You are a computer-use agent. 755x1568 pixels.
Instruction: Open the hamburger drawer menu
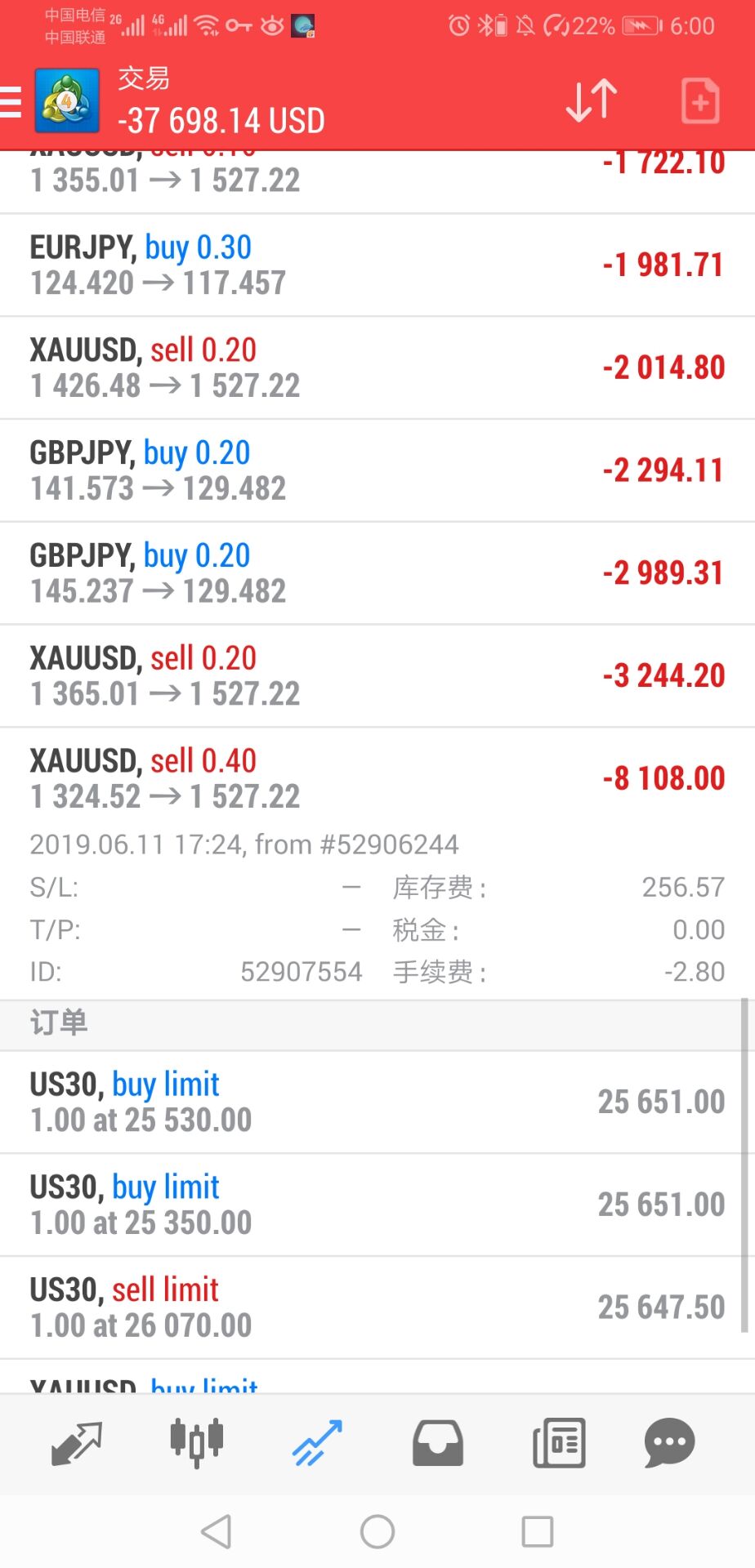(11, 102)
